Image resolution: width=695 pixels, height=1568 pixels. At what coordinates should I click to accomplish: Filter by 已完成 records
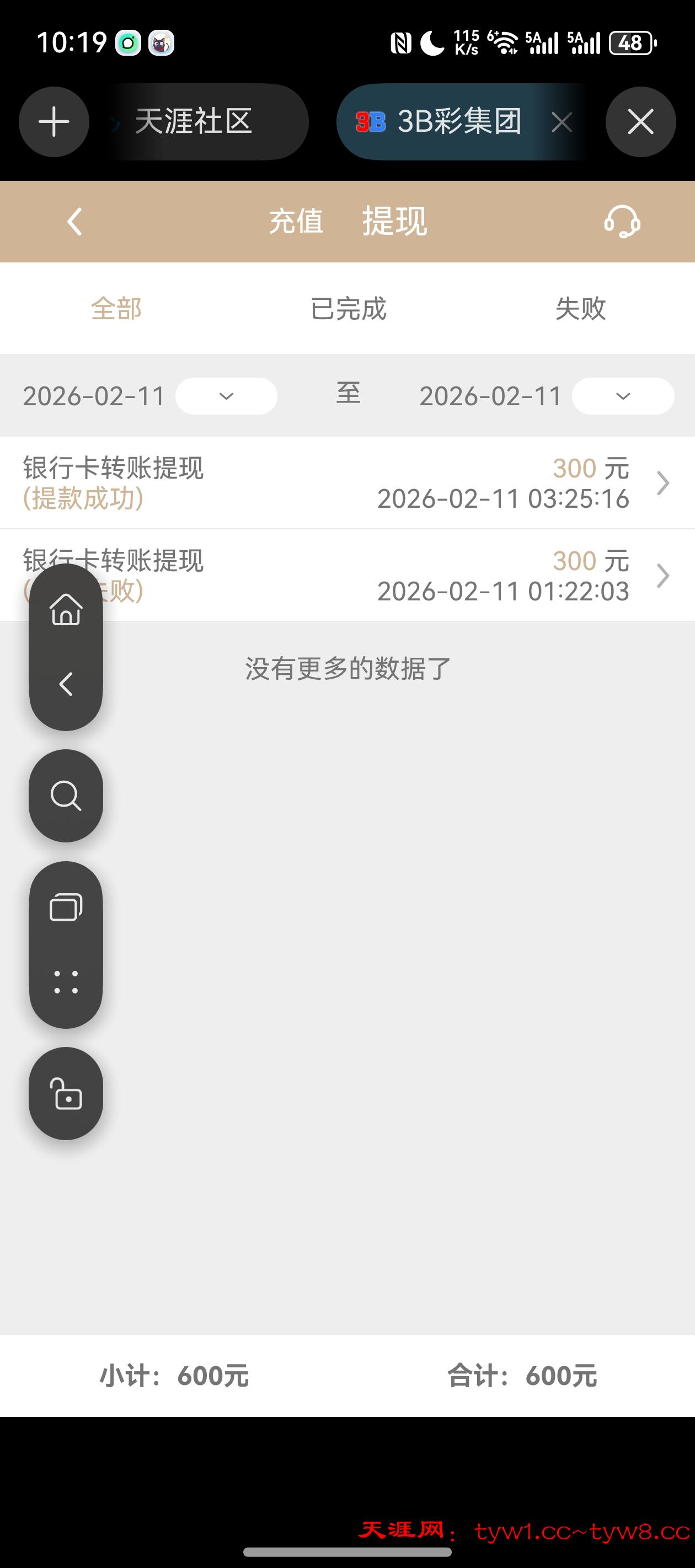pos(349,309)
